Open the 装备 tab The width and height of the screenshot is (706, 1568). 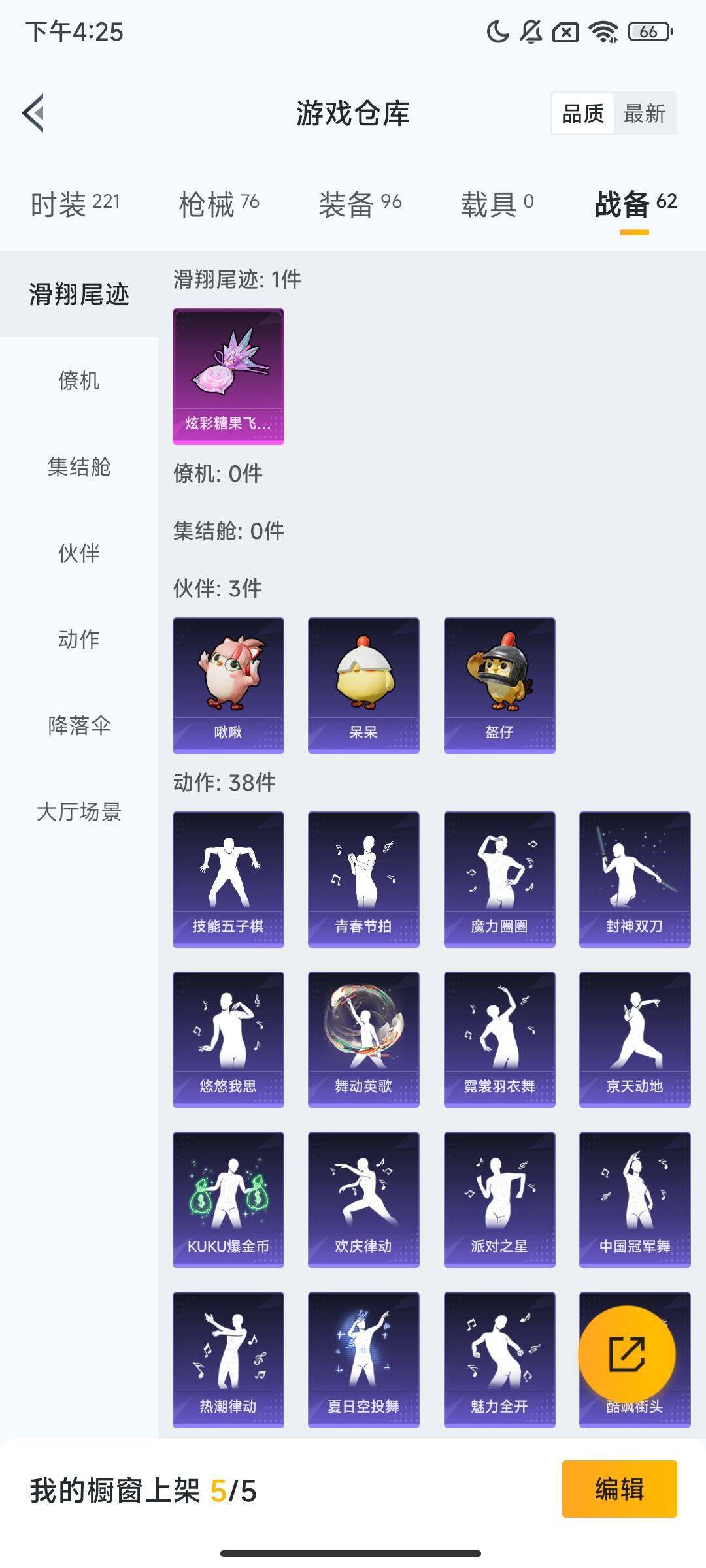click(x=360, y=204)
